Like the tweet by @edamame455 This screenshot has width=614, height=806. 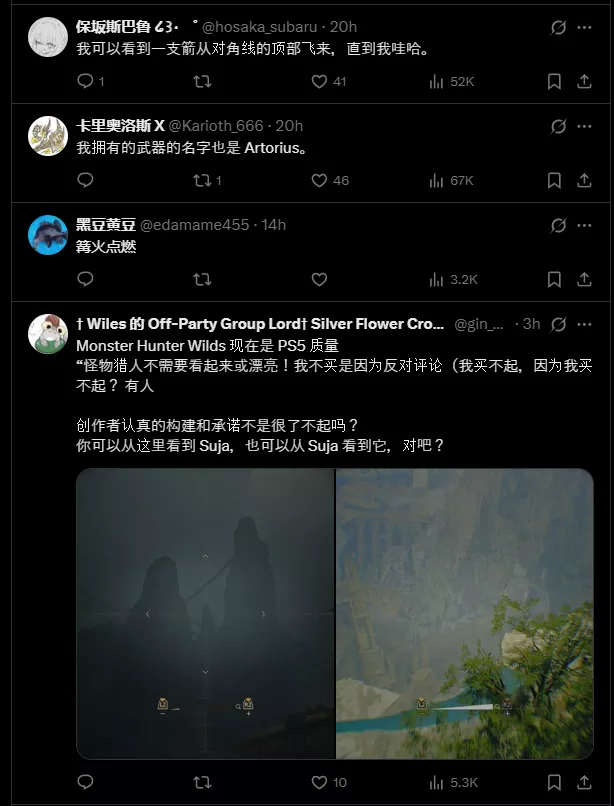tap(320, 279)
